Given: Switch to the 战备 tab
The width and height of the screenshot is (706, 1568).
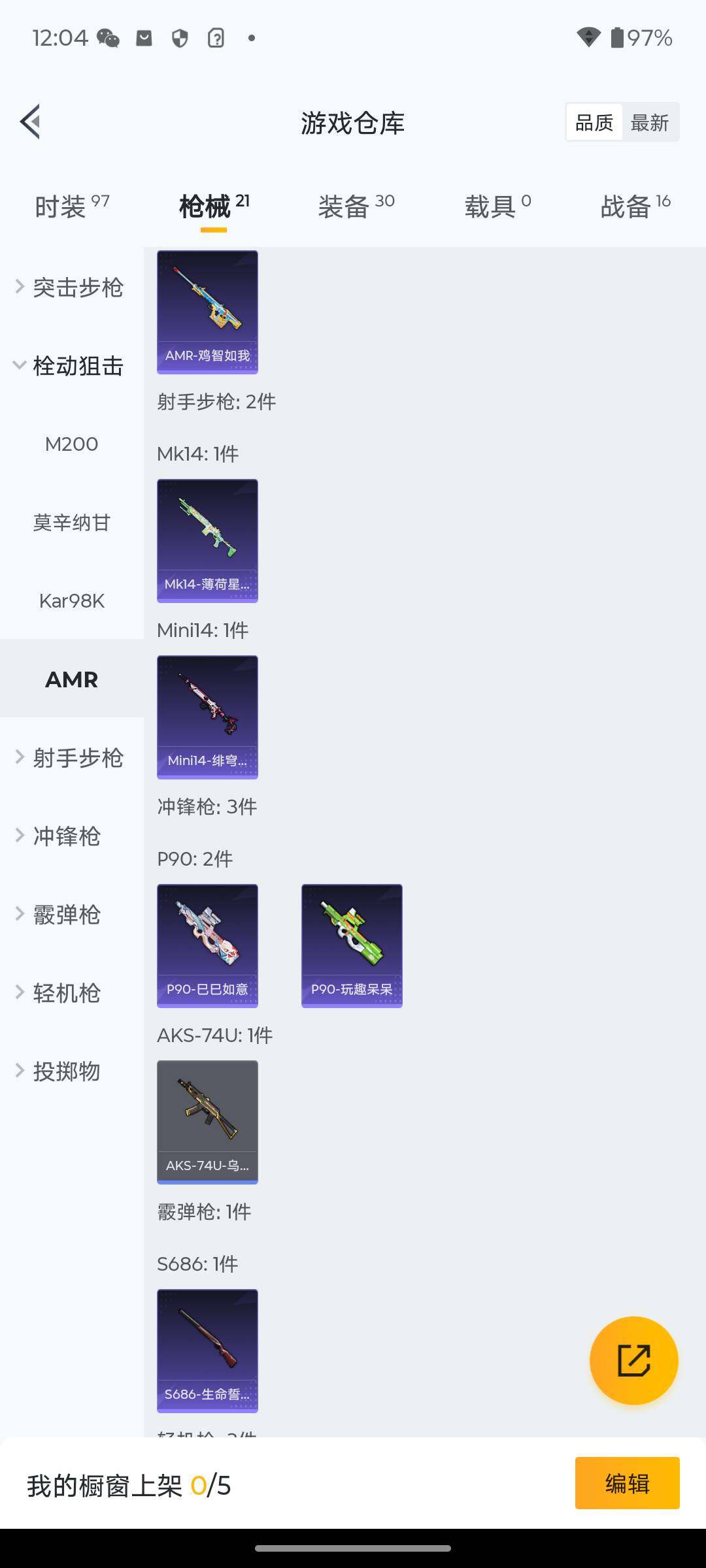Looking at the screenshot, I should pos(635,207).
